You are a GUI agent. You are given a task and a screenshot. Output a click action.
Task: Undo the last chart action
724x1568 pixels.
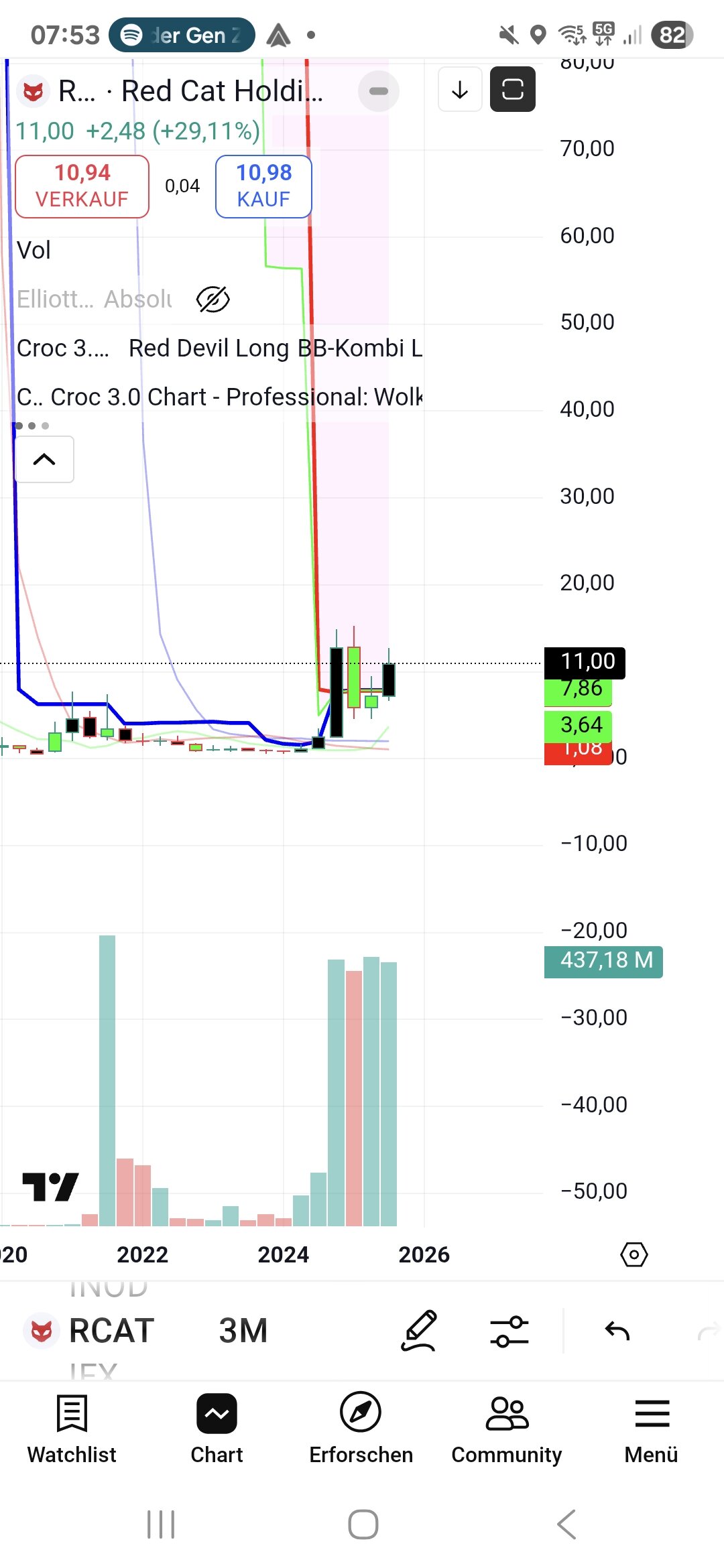(x=617, y=1331)
